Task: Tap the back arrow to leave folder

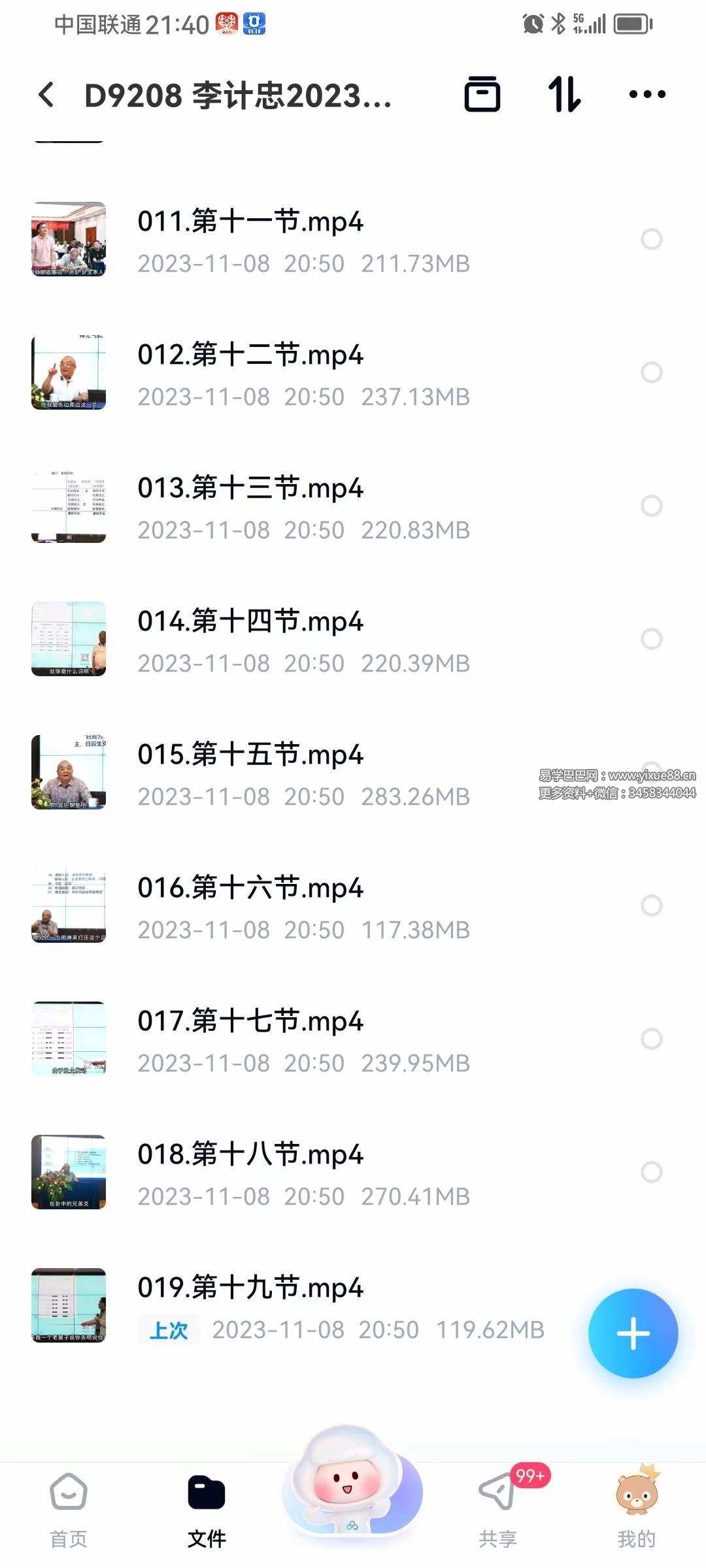Action: tap(46, 93)
